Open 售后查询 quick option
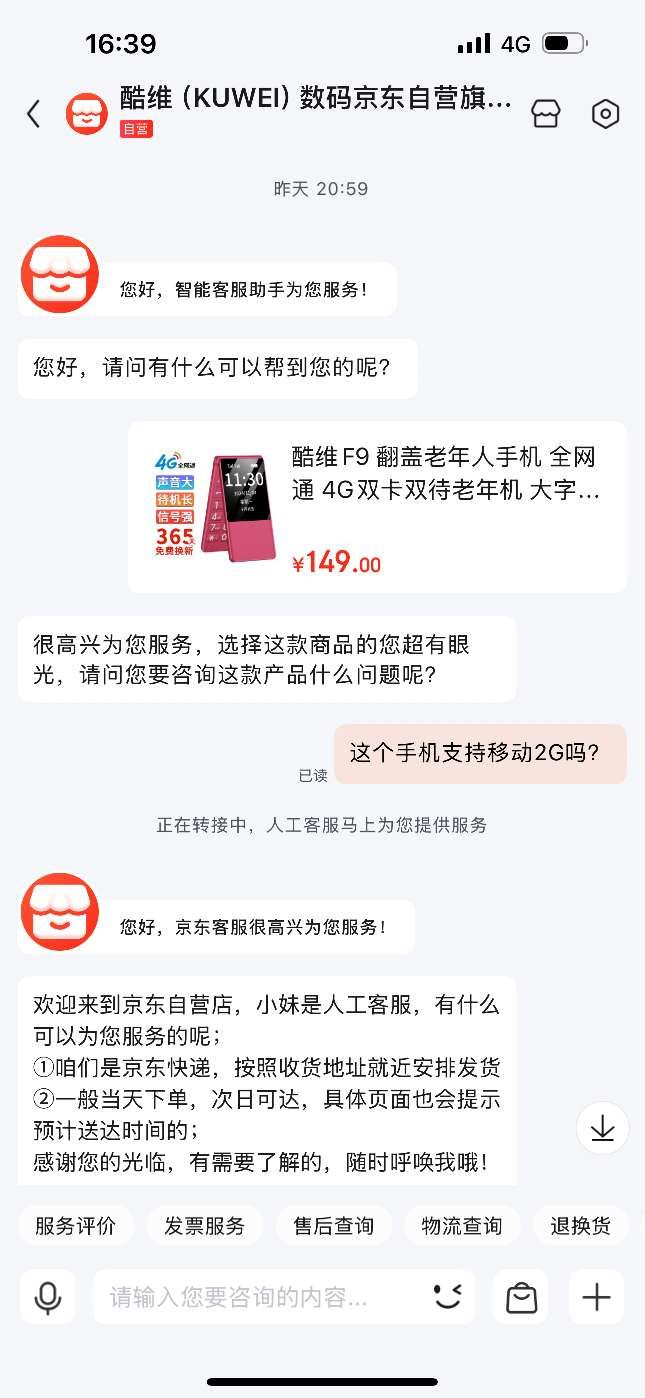The width and height of the screenshot is (645, 1398). coord(333,1225)
